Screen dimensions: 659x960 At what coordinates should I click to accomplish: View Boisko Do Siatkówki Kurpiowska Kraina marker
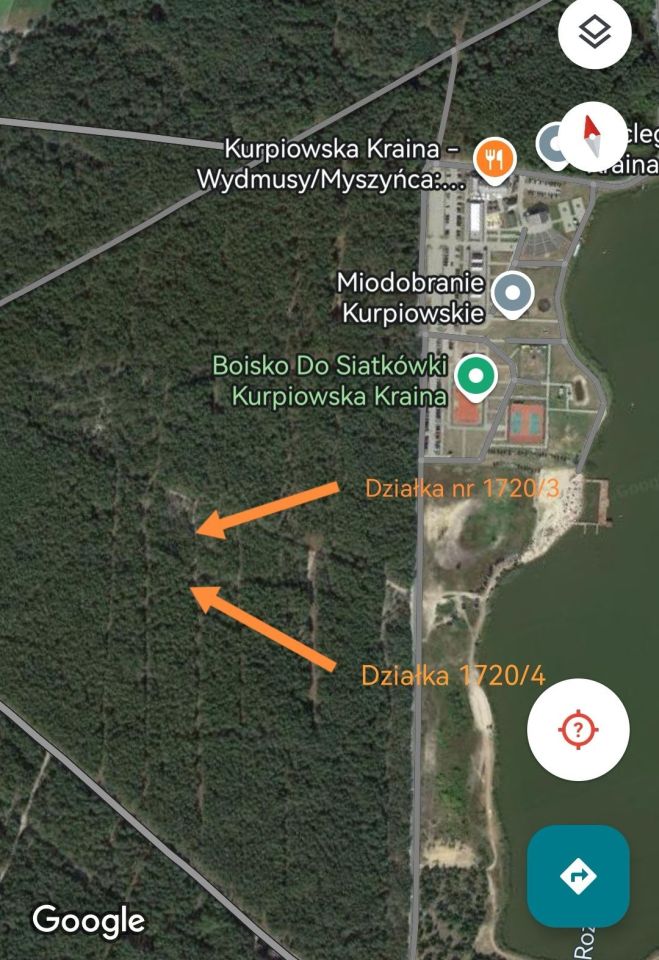(x=476, y=376)
